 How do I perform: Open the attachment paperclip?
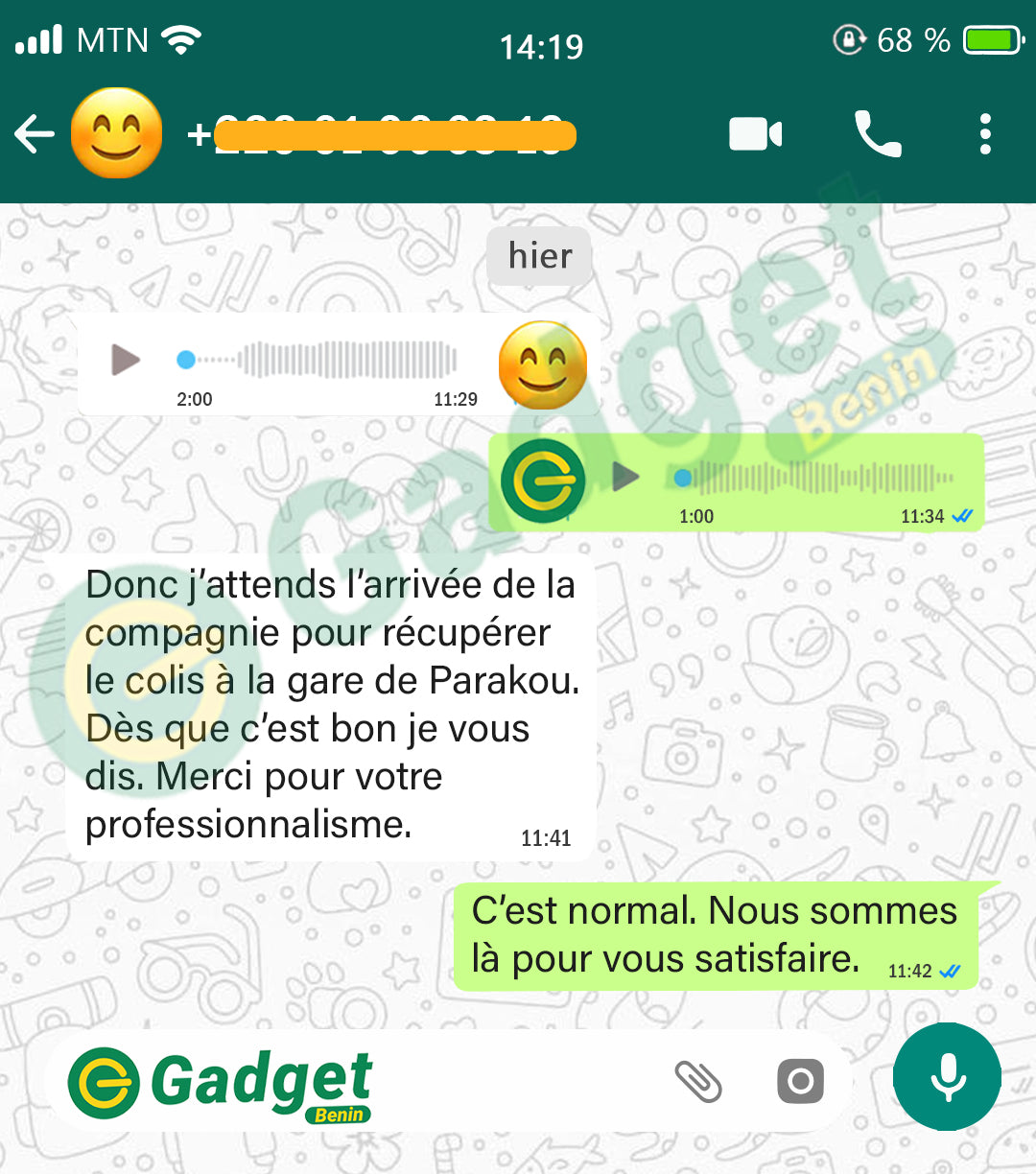[x=698, y=1081]
